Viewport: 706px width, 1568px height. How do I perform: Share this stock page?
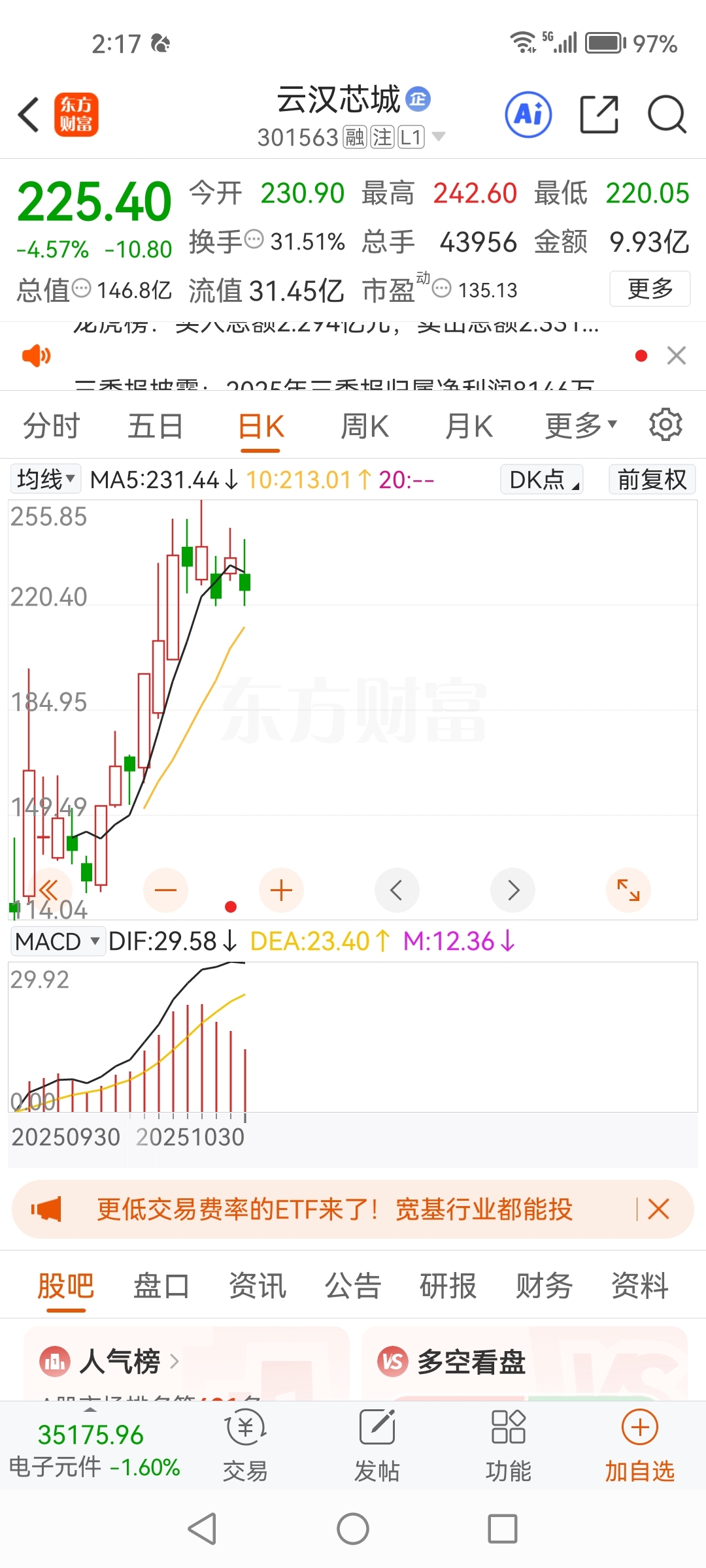point(599,115)
